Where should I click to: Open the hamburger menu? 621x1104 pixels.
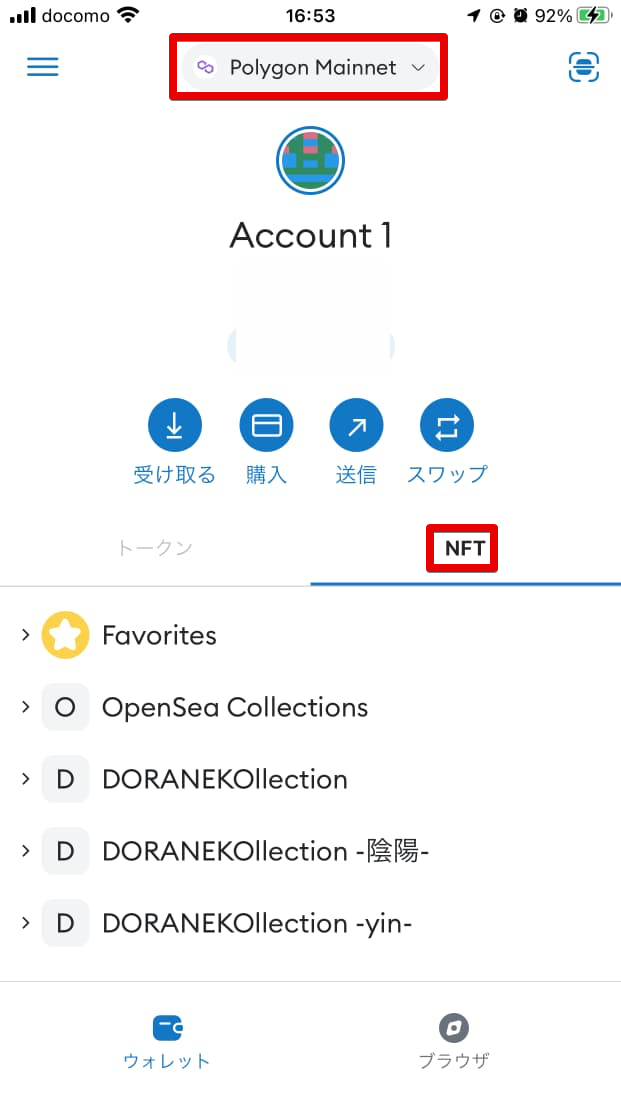[x=43, y=67]
